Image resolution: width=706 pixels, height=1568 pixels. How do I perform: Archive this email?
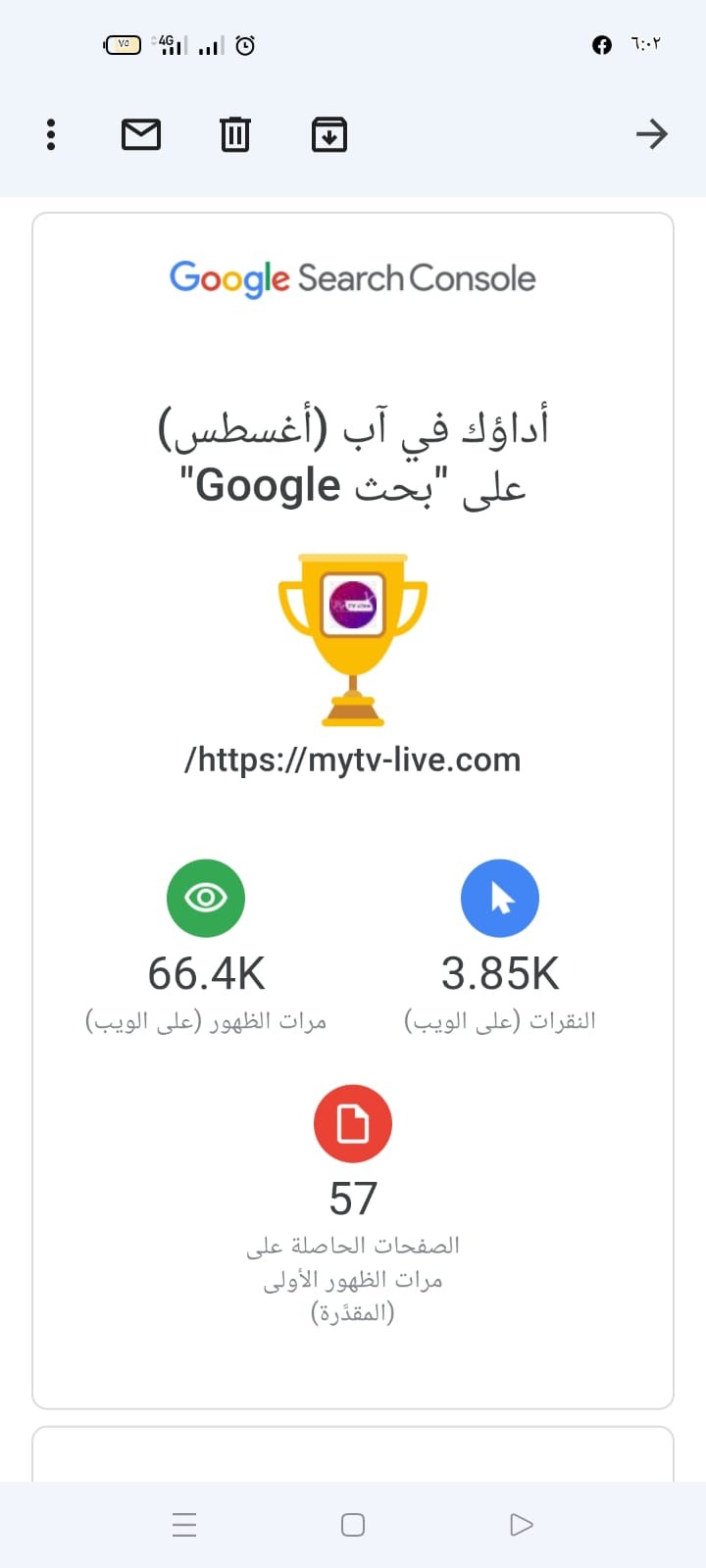pos(329,134)
